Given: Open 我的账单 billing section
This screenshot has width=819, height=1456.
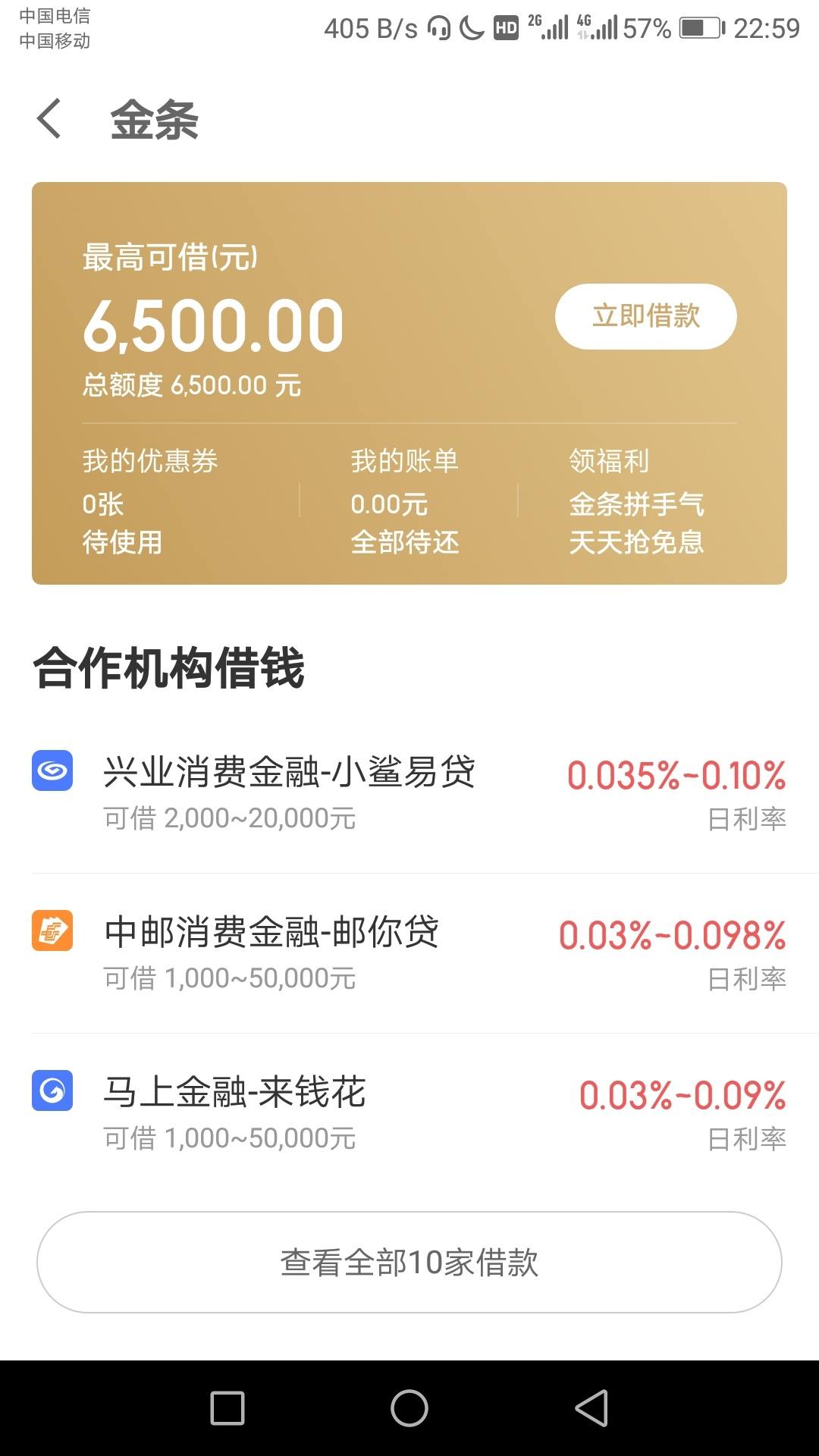Looking at the screenshot, I should pyautogui.click(x=404, y=500).
